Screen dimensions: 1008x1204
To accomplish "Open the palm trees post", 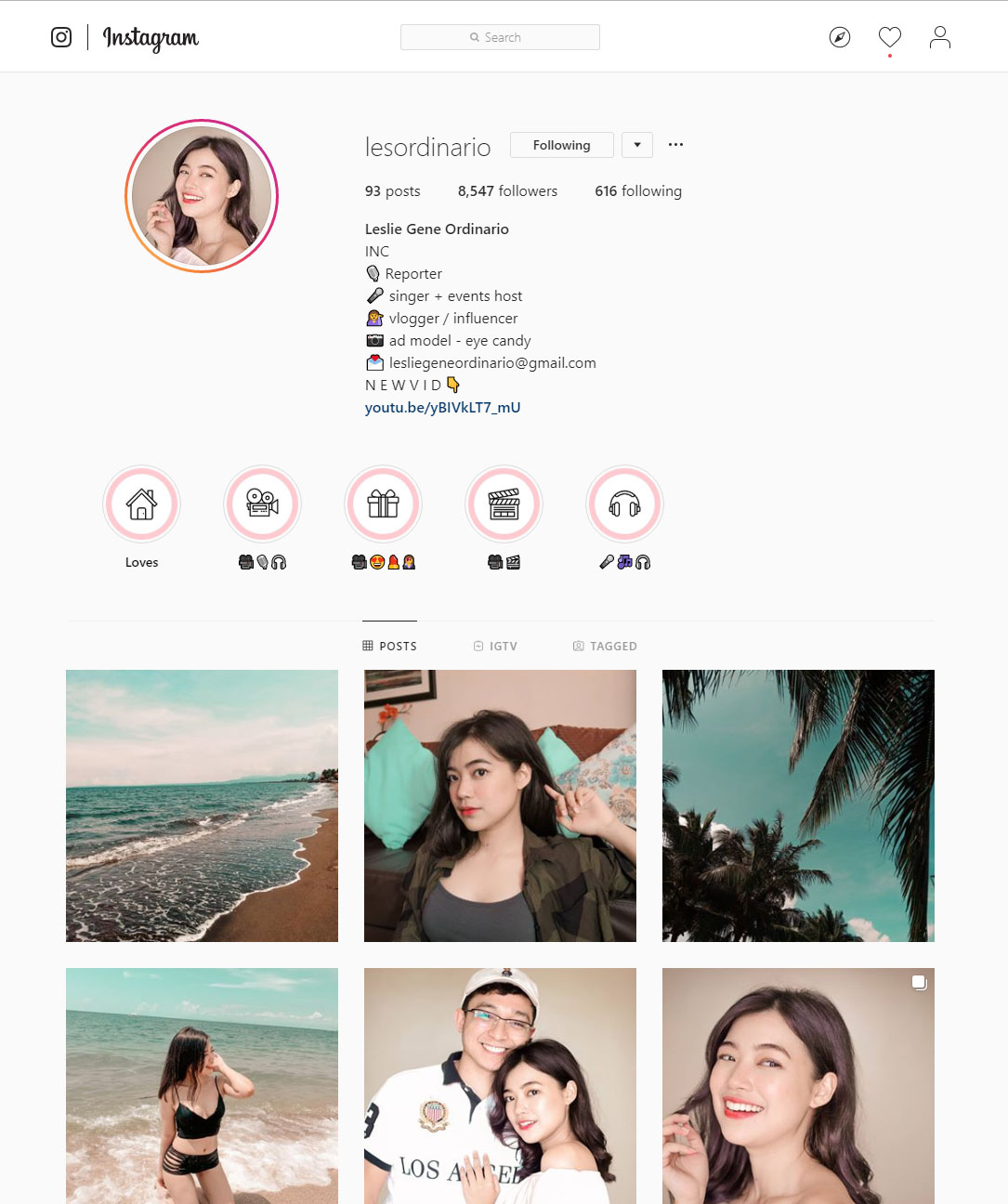I will pos(798,805).
